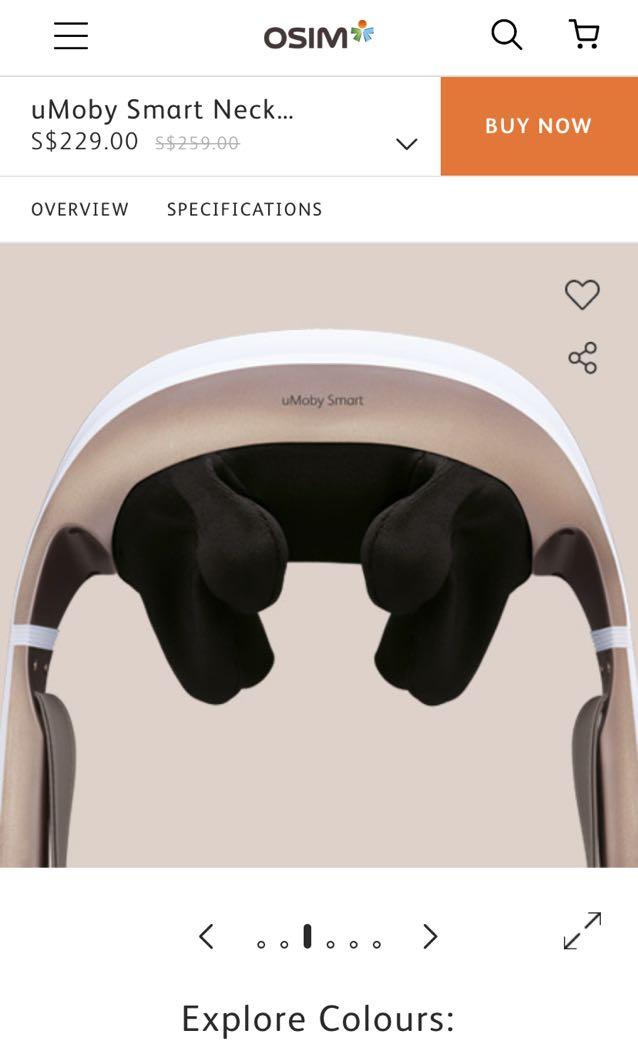The width and height of the screenshot is (638, 1064).
Task: Open the shopping cart
Action: 584,35
